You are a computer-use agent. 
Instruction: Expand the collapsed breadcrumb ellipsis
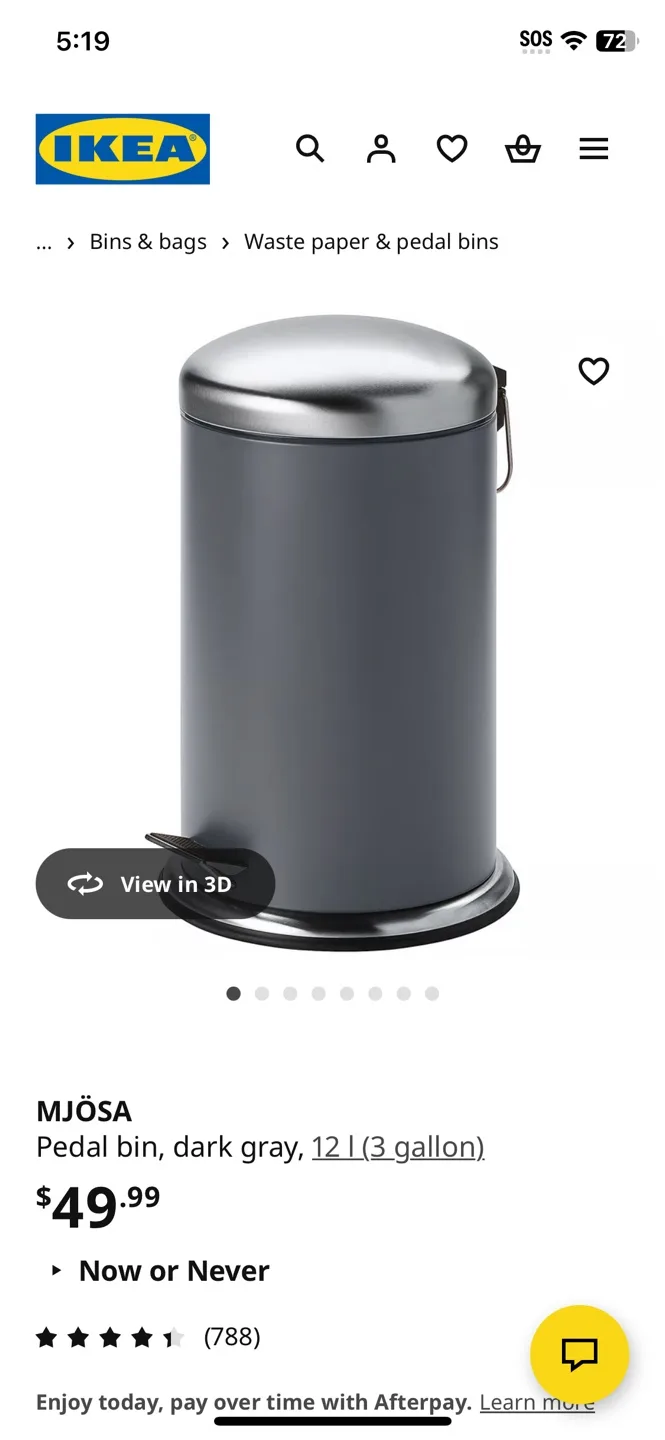pyautogui.click(x=44, y=242)
